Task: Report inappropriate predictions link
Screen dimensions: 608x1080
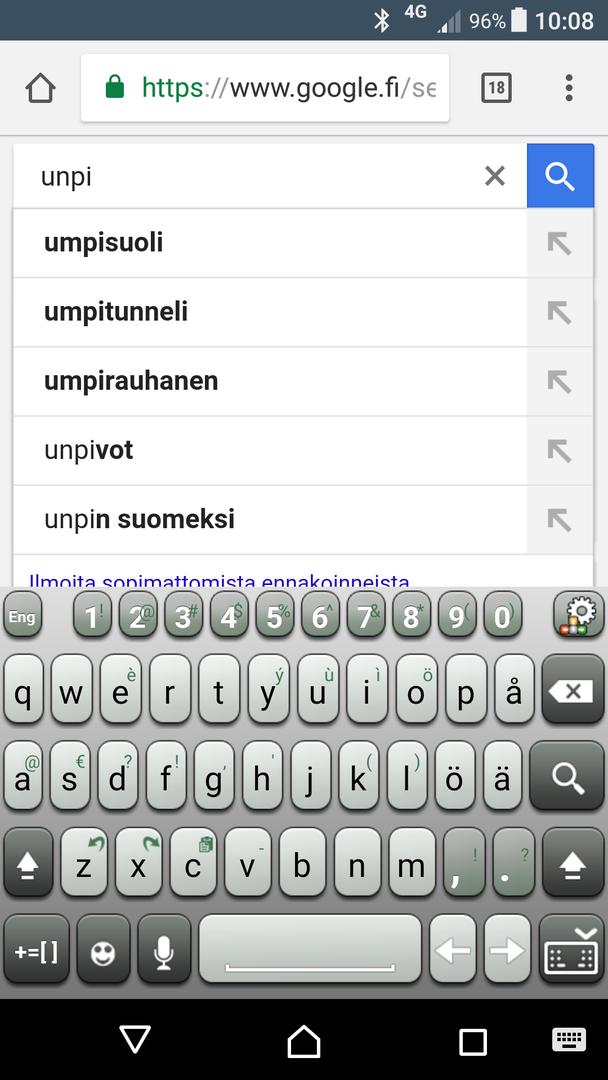Action: coord(220,579)
